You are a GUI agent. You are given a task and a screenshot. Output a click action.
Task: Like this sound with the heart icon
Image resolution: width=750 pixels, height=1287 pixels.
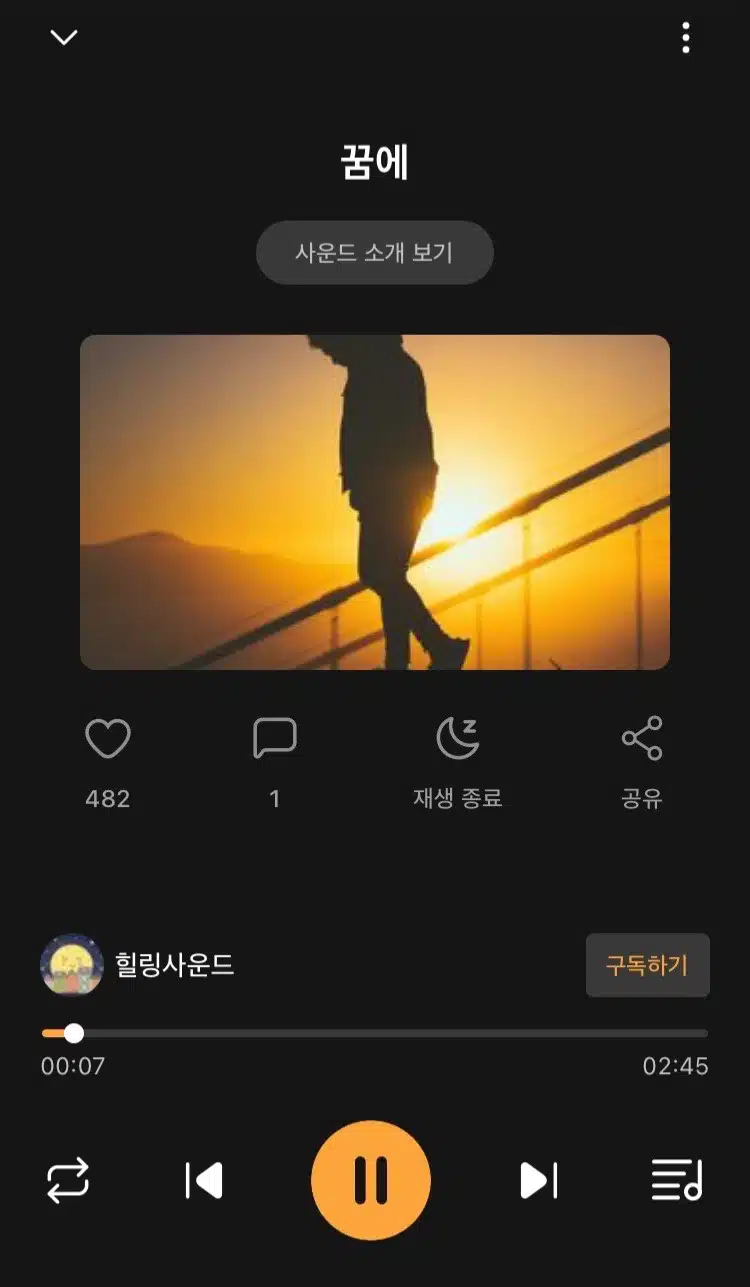click(x=108, y=739)
